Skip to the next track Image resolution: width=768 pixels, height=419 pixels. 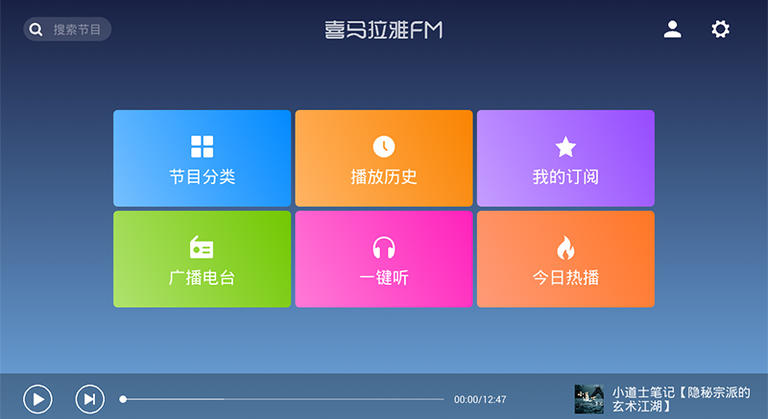[x=90, y=399]
